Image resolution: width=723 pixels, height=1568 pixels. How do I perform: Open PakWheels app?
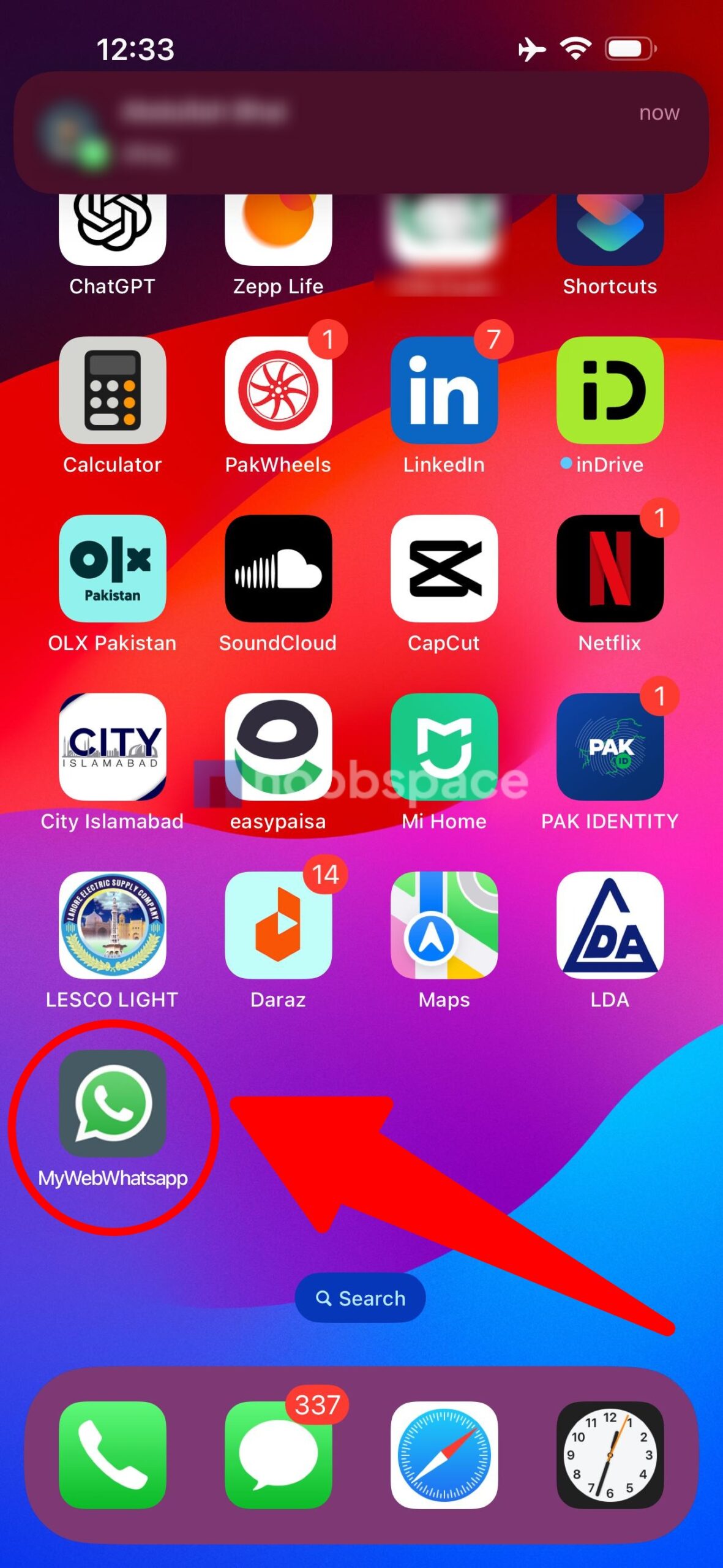pos(278,390)
